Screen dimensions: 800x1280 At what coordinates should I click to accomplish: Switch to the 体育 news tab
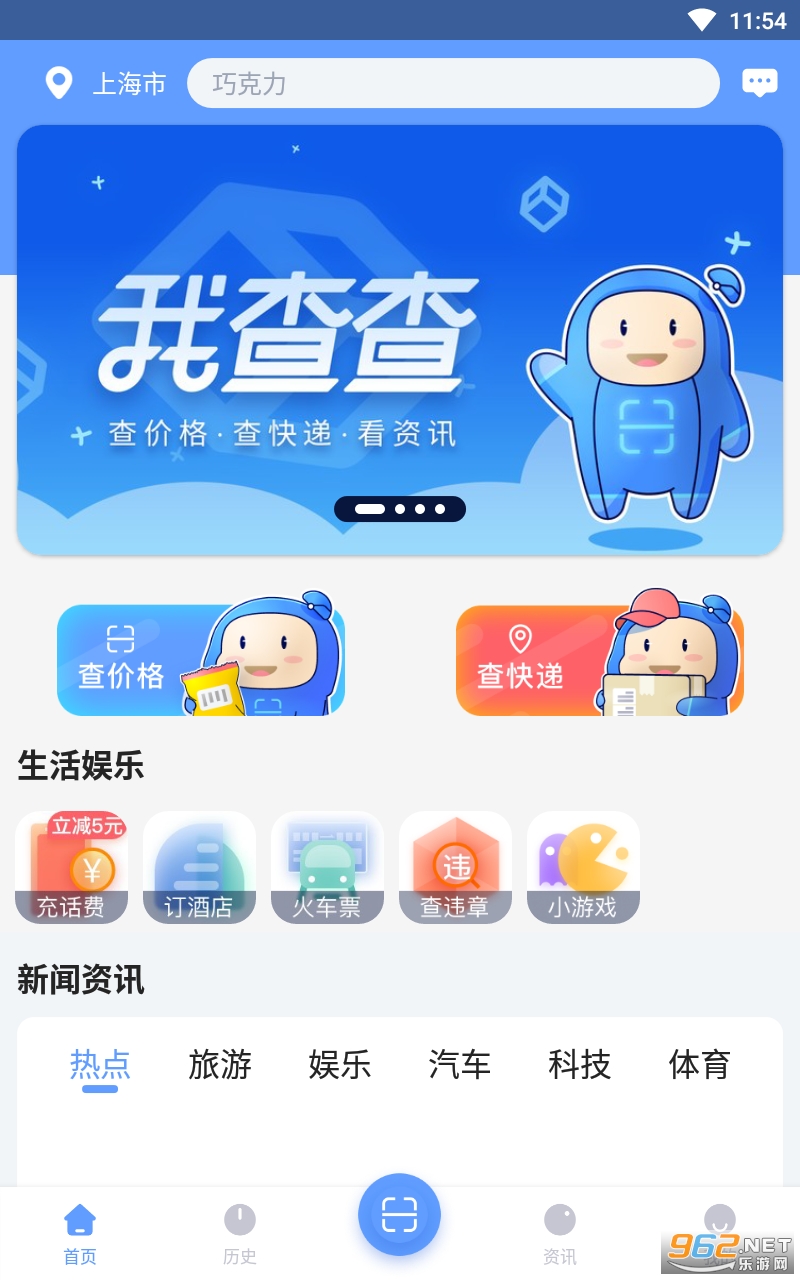point(700,1065)
